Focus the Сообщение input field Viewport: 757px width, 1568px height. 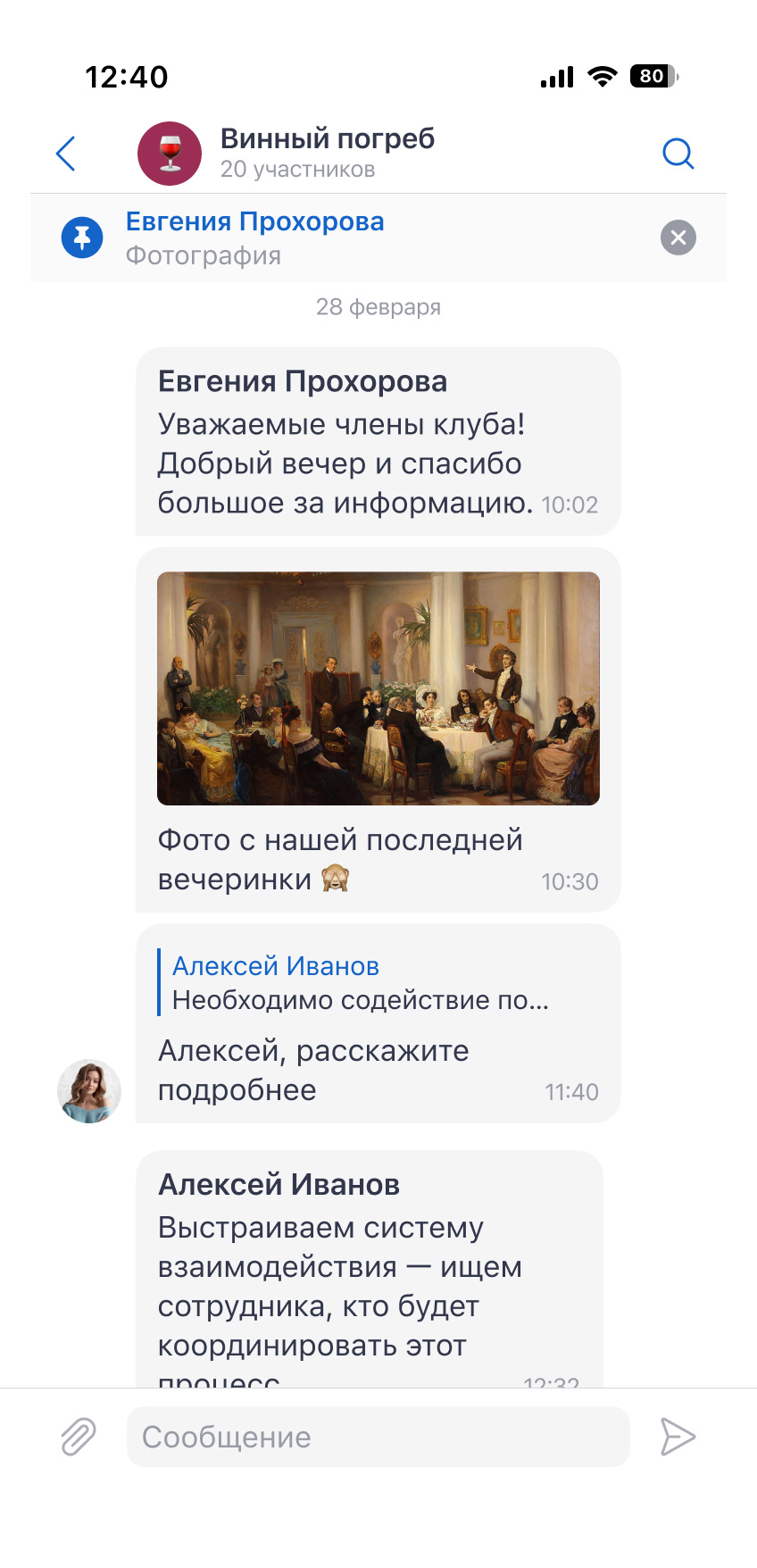(x=378, y=1437)
